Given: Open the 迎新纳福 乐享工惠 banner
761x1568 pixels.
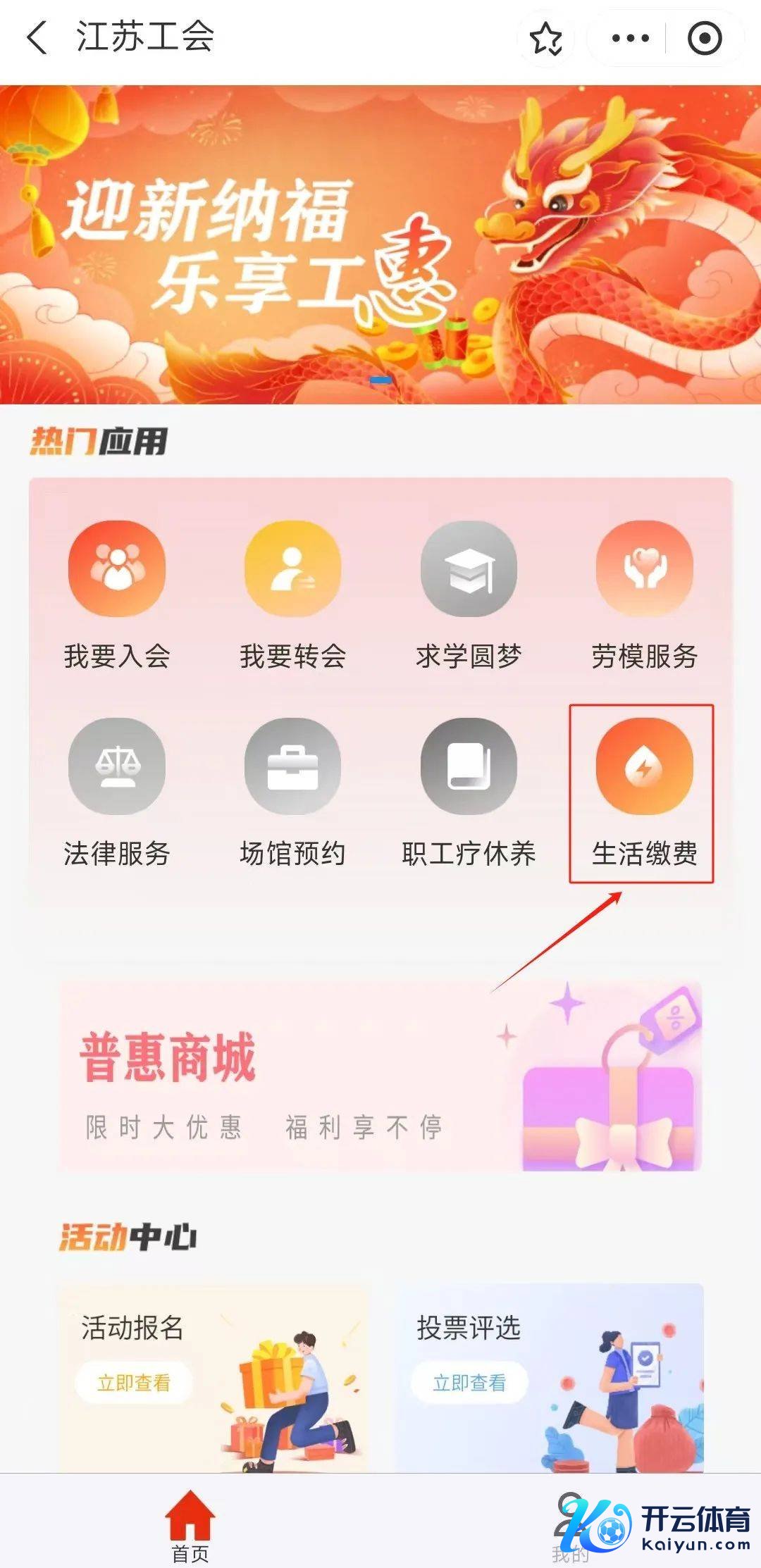Looking at the screenshot, I should (x=380, y=244).
